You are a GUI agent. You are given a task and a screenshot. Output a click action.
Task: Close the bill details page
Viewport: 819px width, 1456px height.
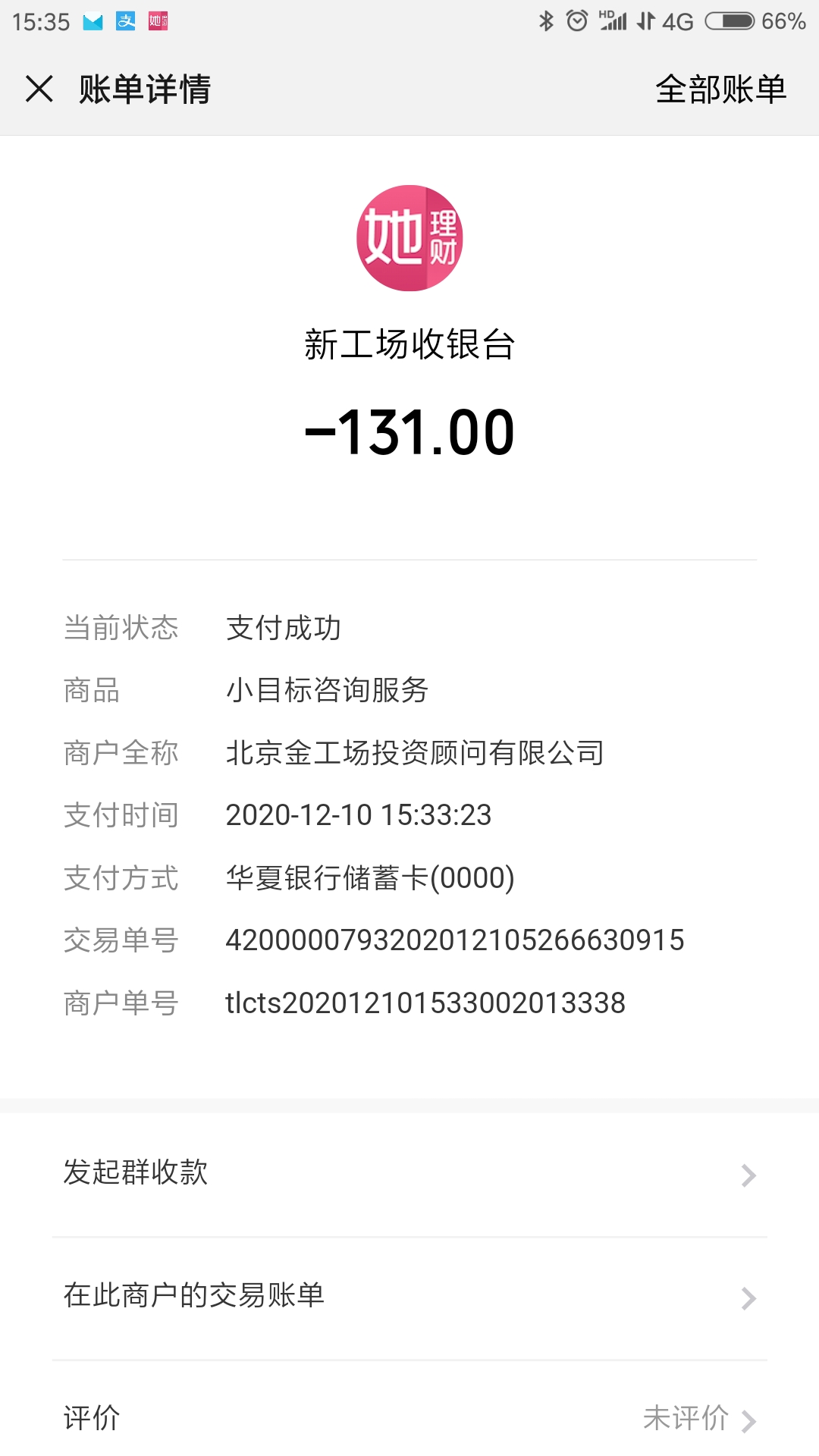tap(39, 89)
